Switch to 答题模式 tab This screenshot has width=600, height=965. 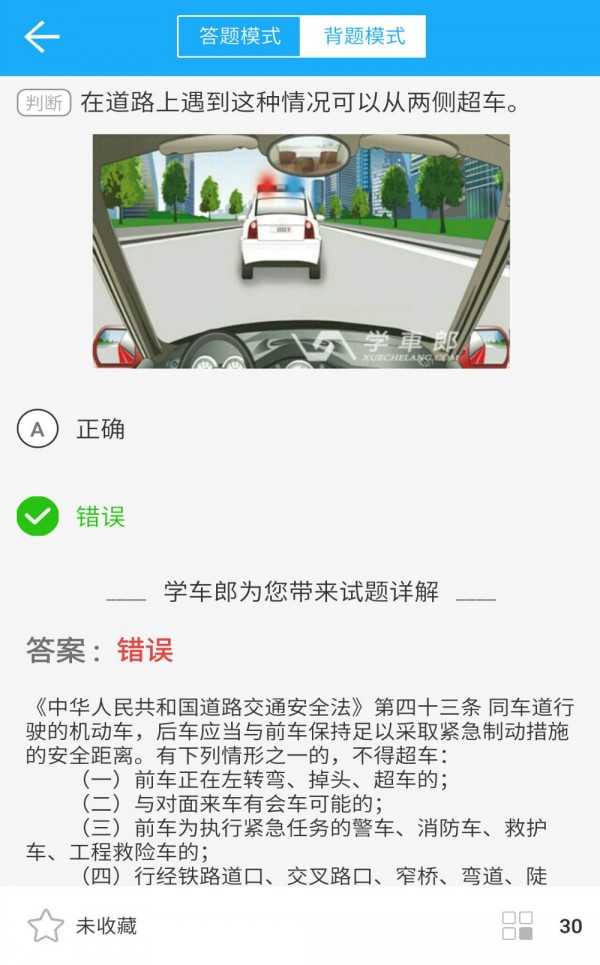point(240,37)
